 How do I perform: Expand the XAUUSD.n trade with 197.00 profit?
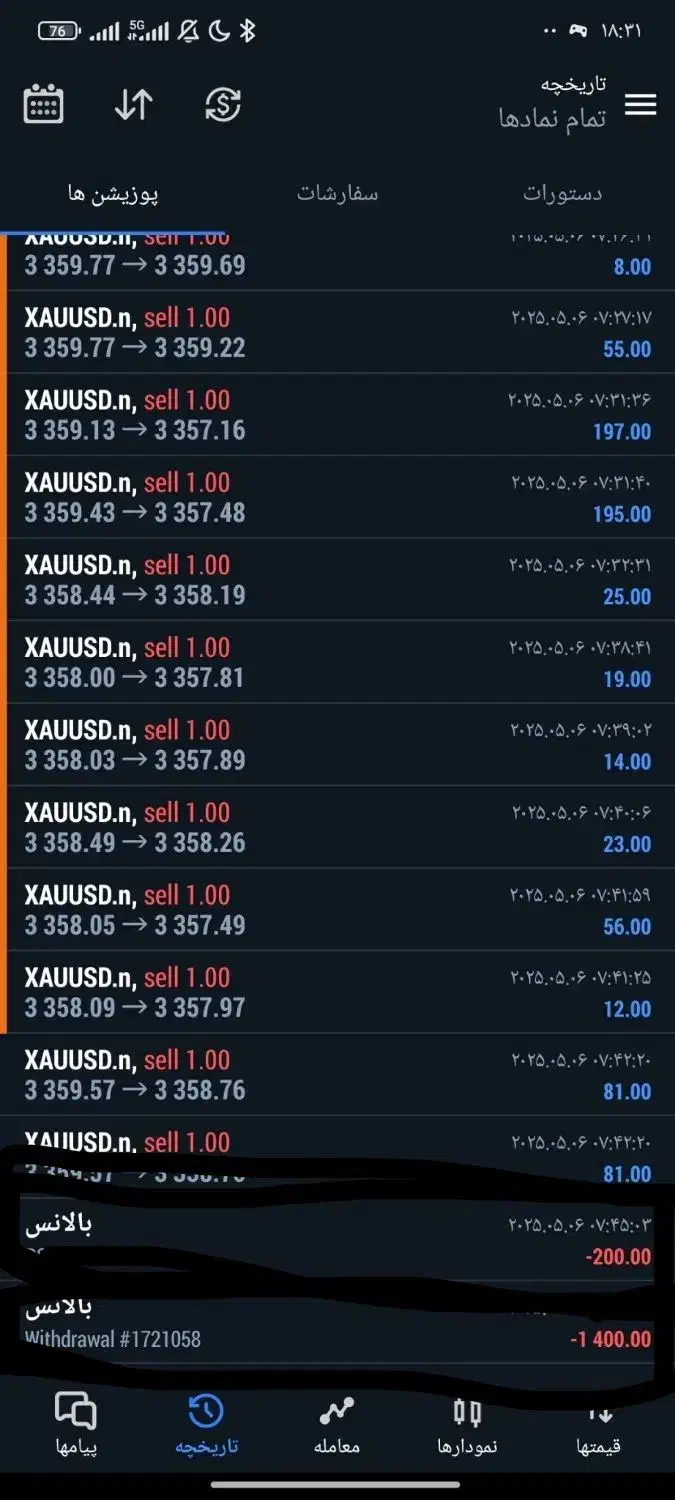(337, 415)
